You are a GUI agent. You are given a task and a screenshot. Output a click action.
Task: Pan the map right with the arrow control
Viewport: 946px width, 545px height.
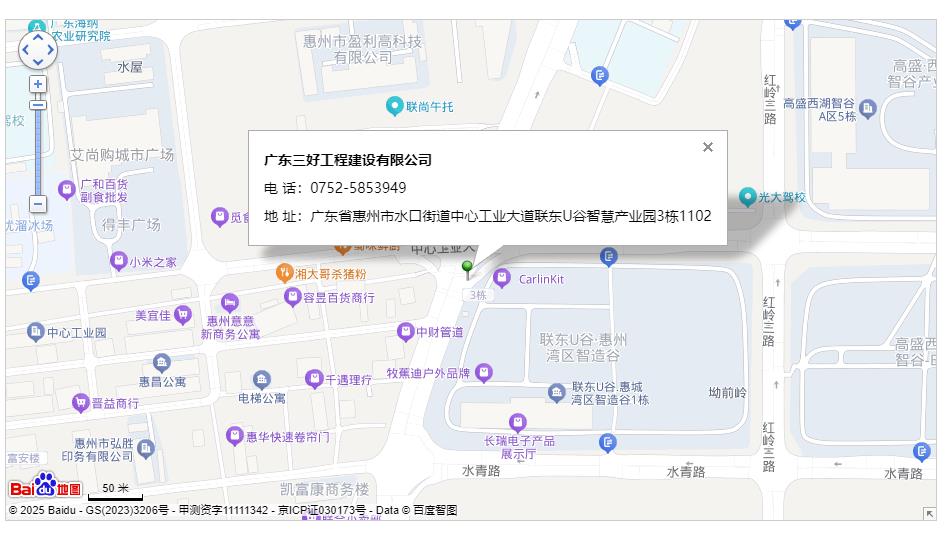click(52, 48)
